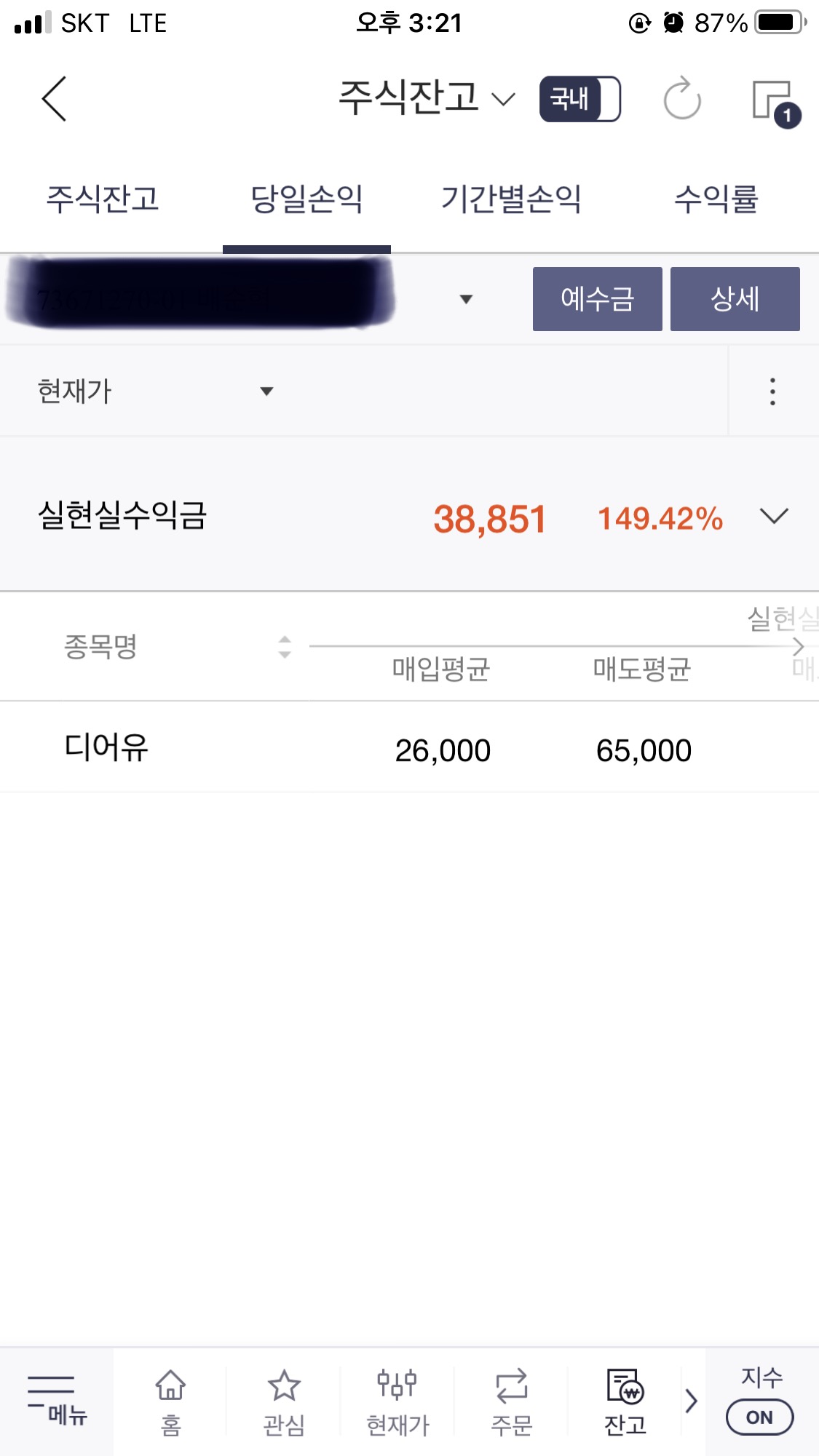
Task: Go back using the top-left arrow
Action: 54,99
